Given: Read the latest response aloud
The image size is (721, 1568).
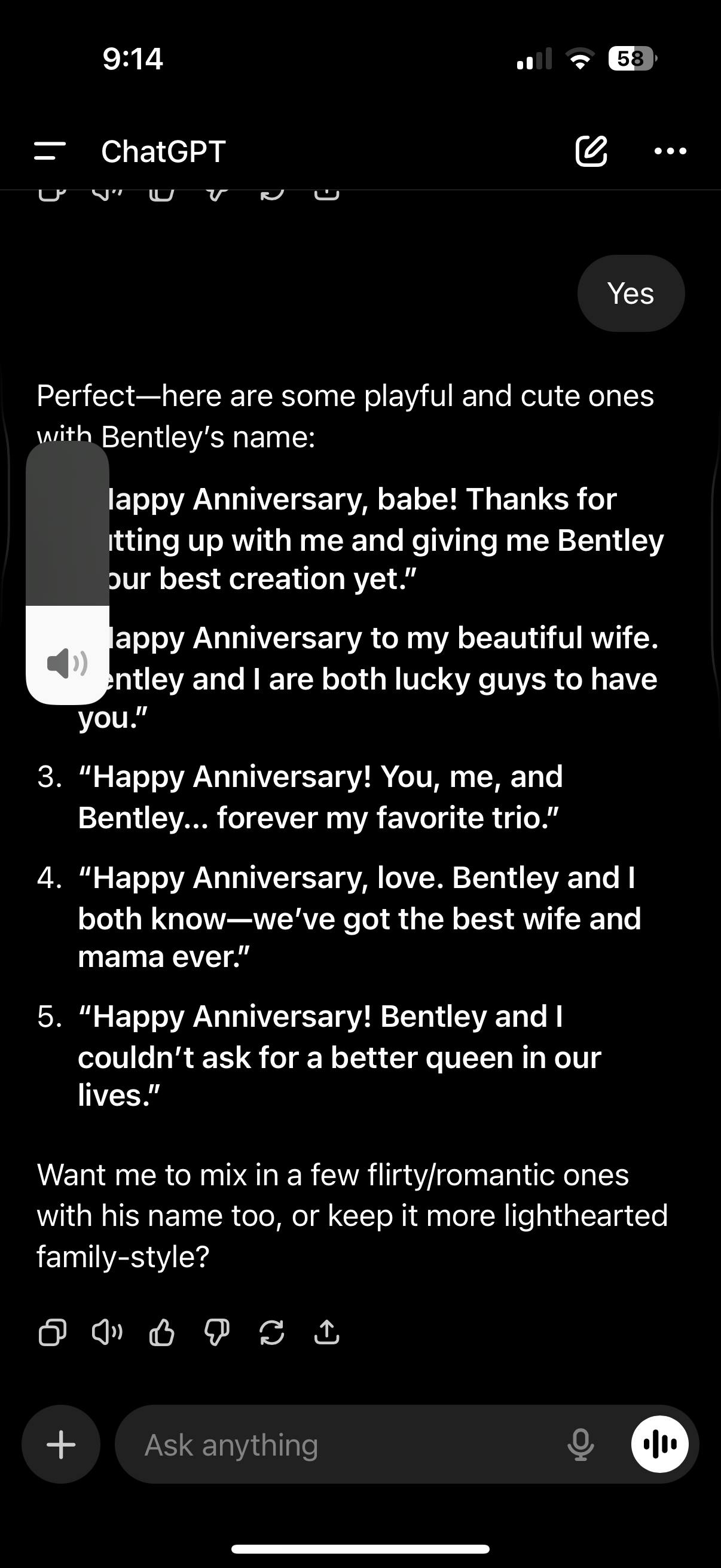Looking at the screenshot, I should click(x=107, y=1332).
